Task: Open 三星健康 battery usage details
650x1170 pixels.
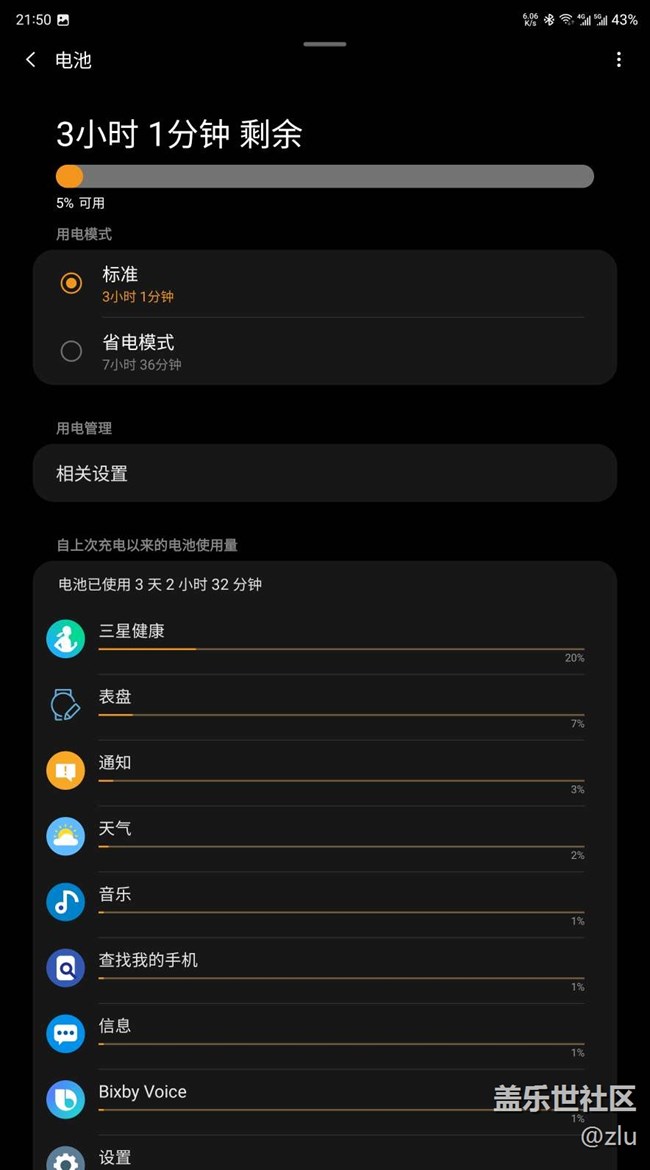Action: (325, 641)
